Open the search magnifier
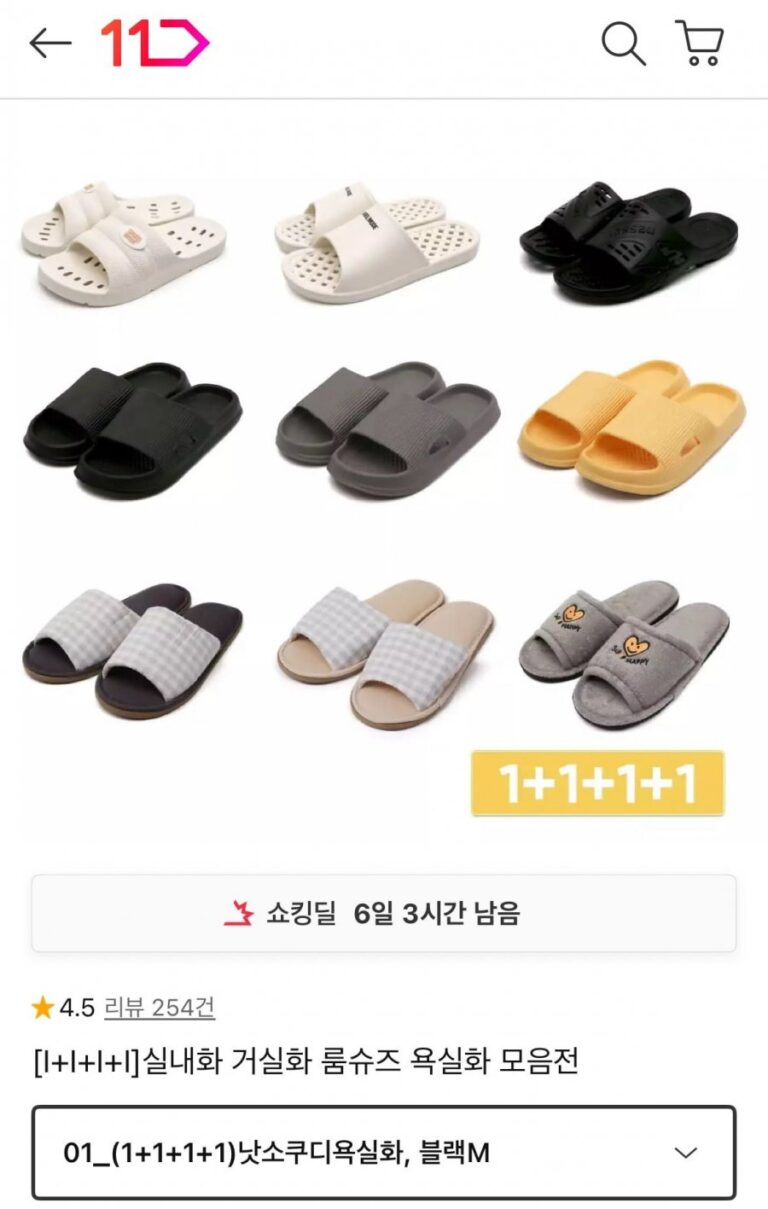The height and width of the screenshot is (1209, 768). (622, 43)
